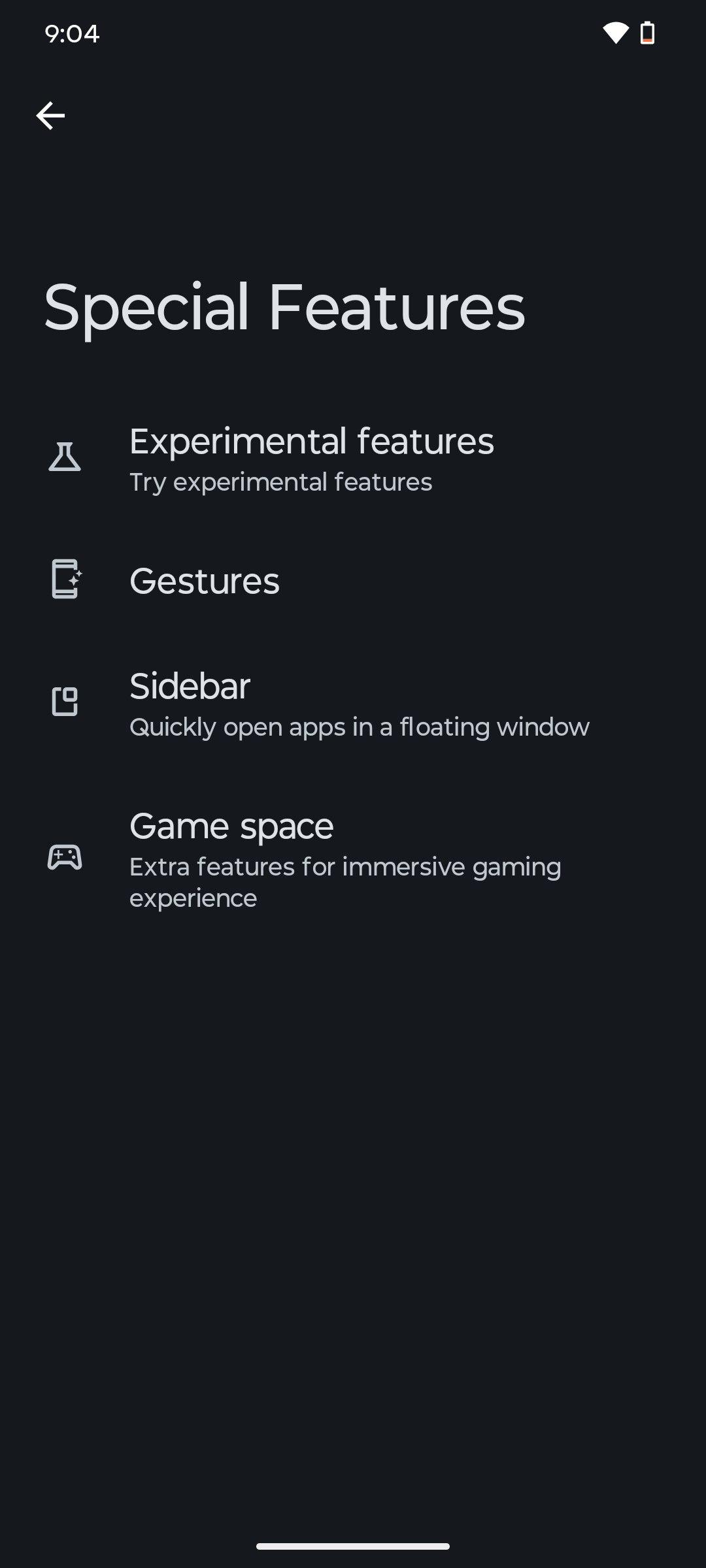Open Experimental features
706x1568 pixels.
click(x=311, y=458)
